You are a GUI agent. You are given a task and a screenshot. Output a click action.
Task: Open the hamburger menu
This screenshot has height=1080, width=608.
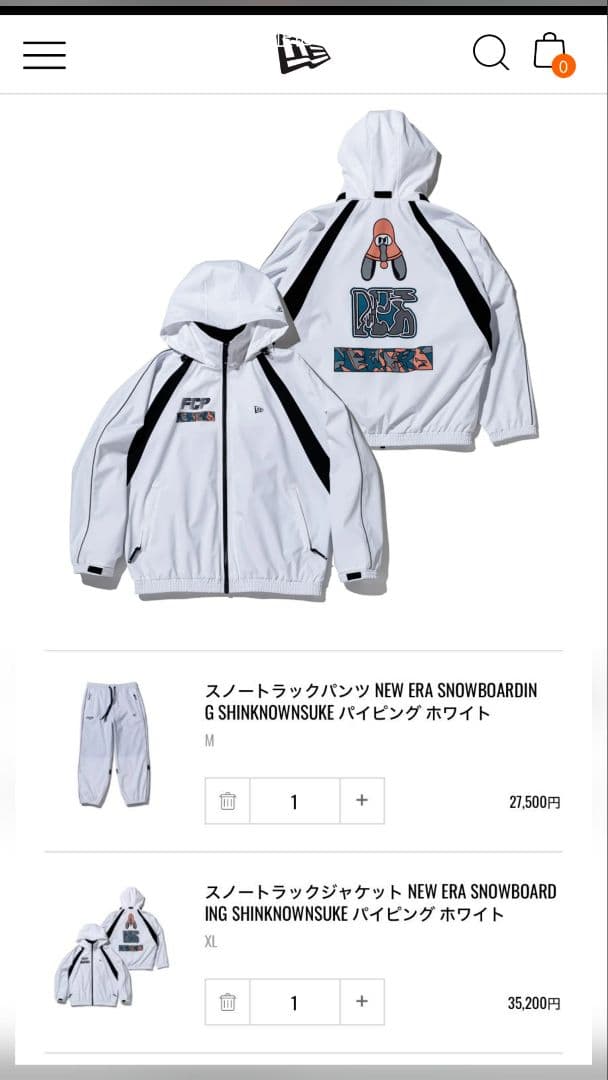[44, 55]
